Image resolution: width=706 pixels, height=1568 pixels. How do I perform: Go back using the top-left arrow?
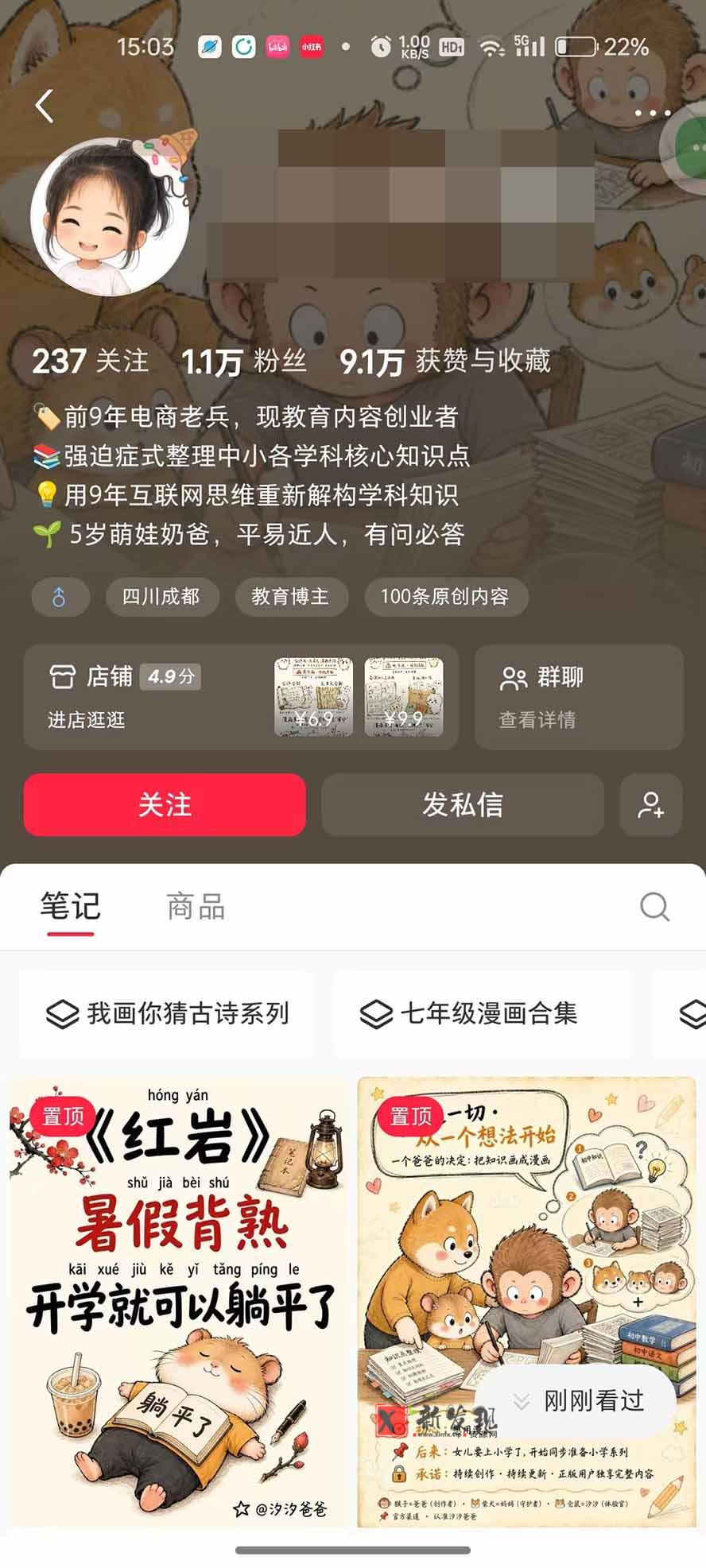tap(45, 106)
